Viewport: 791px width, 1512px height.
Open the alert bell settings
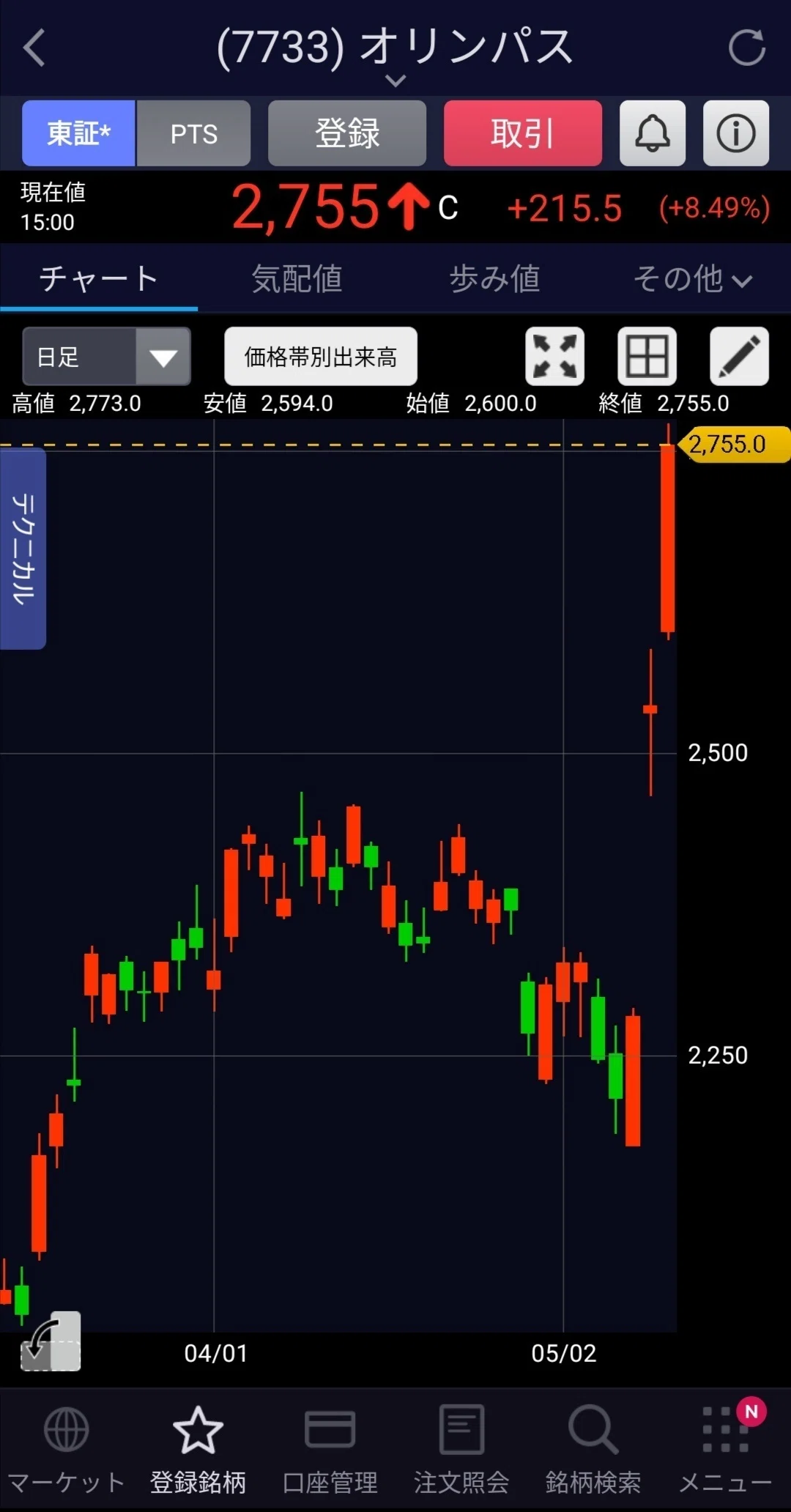tap(653, 133)
